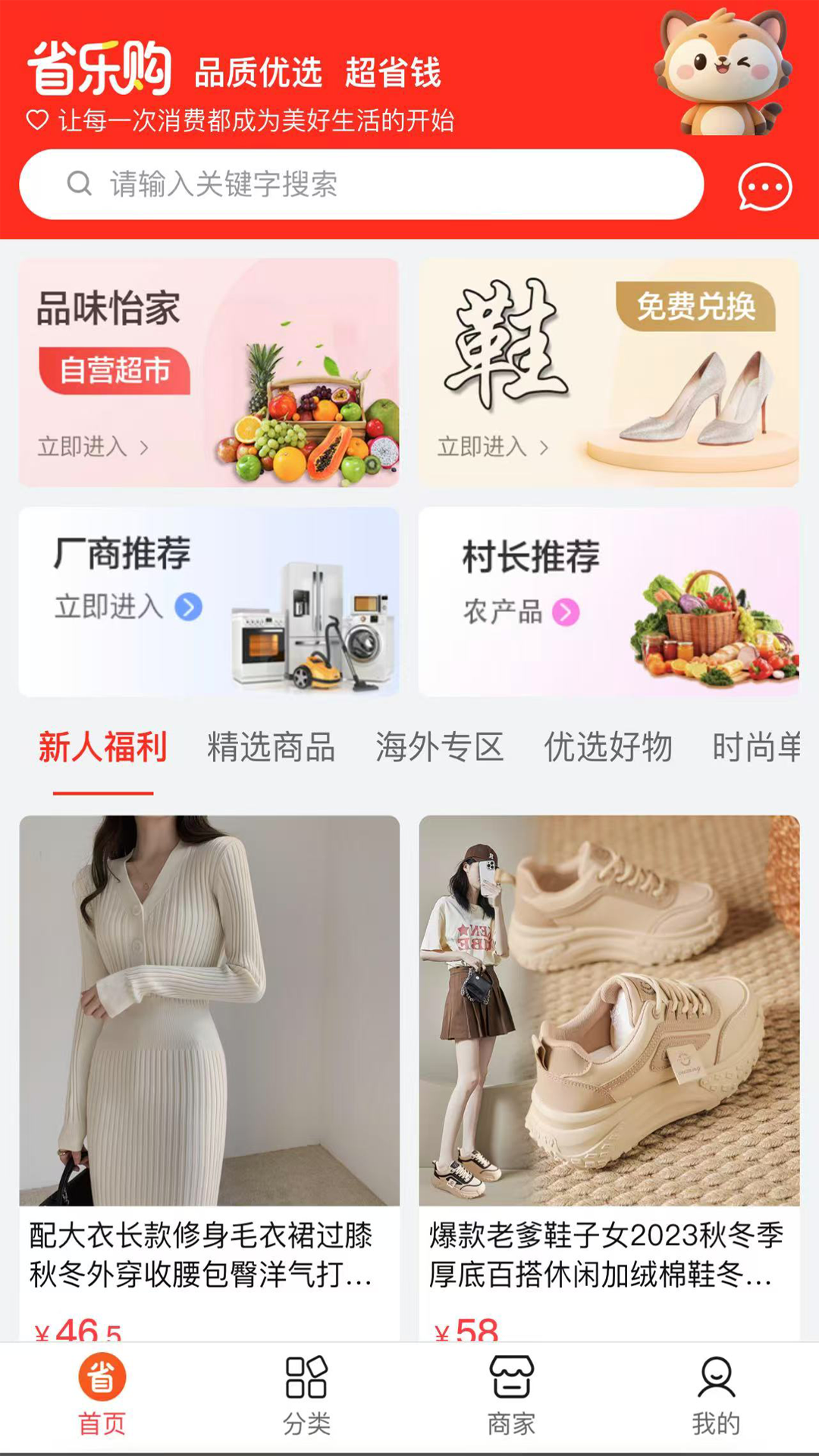Viewport: 819px width, 1456px height.
Task: Tap the 商家 merchants store icon
Action: 510,1395
